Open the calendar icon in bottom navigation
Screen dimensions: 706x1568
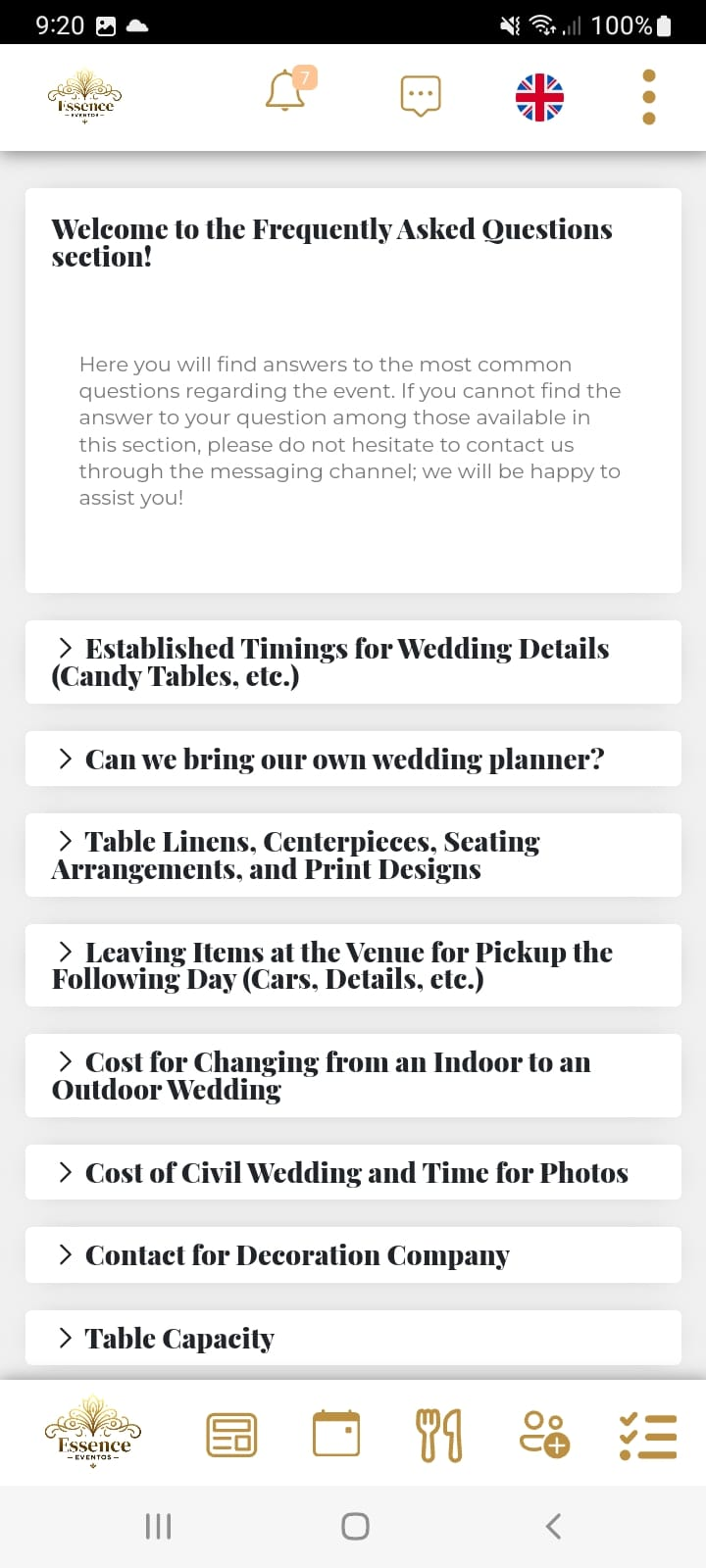click(335, 1433)
